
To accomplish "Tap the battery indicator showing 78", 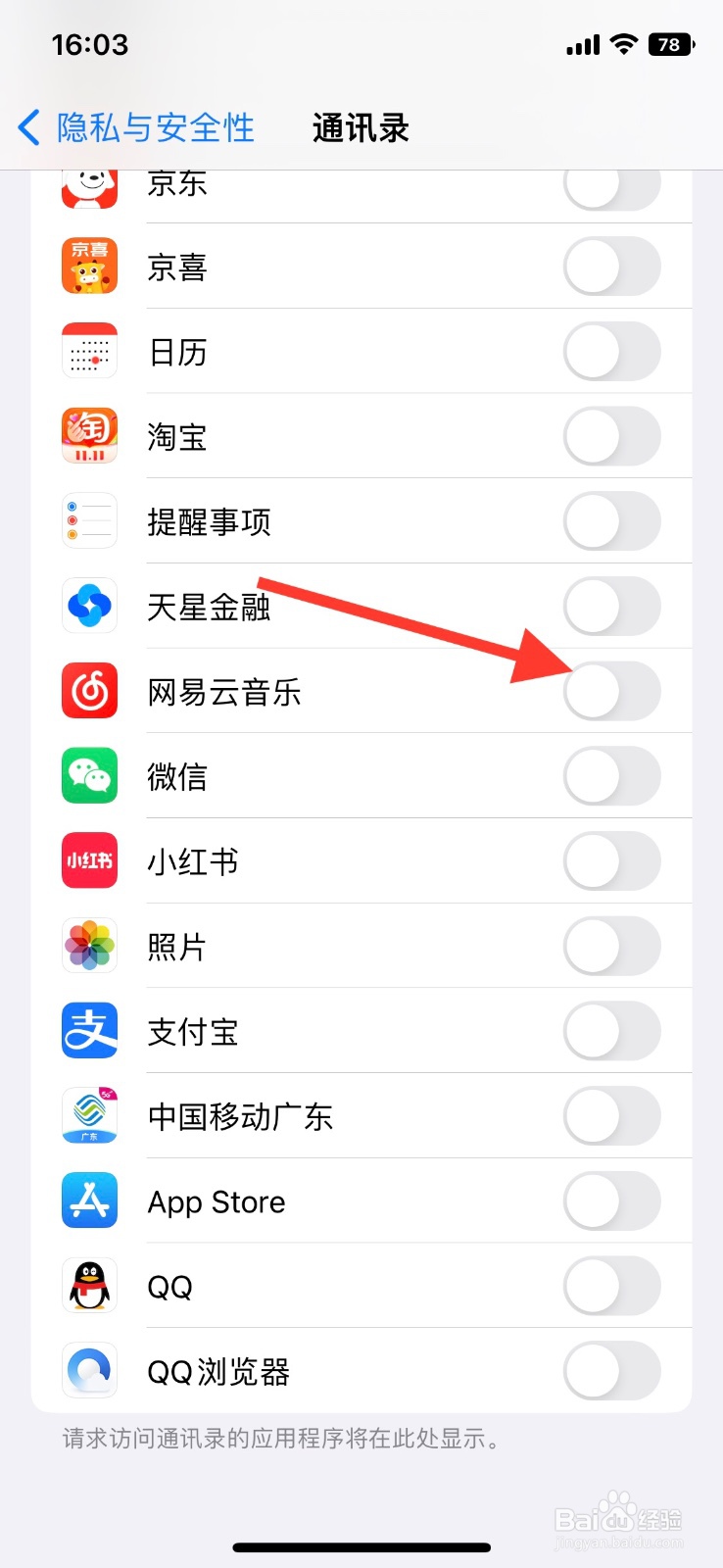I will click(670, 44).
